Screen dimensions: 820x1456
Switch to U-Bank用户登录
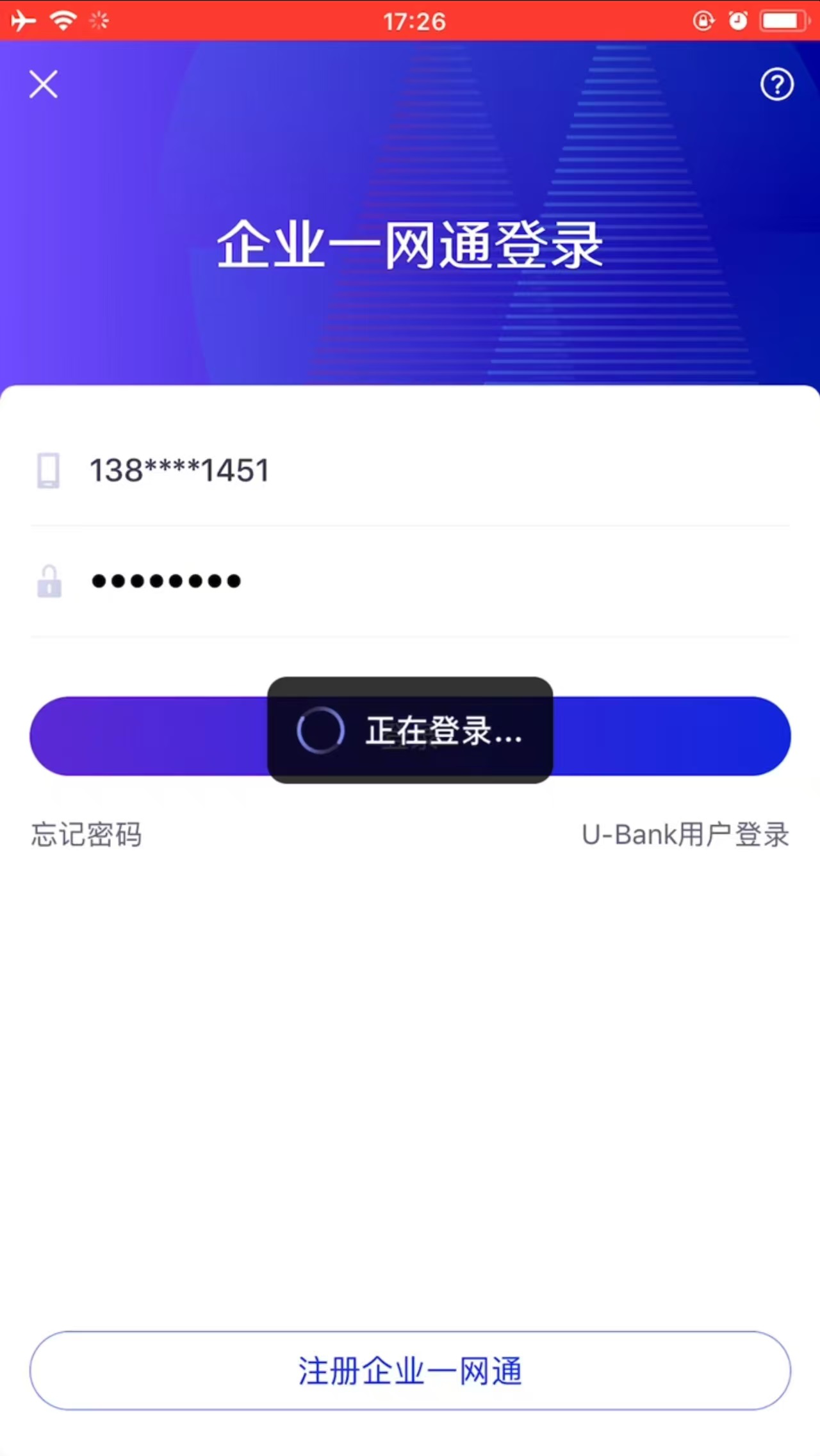[685, 834]
